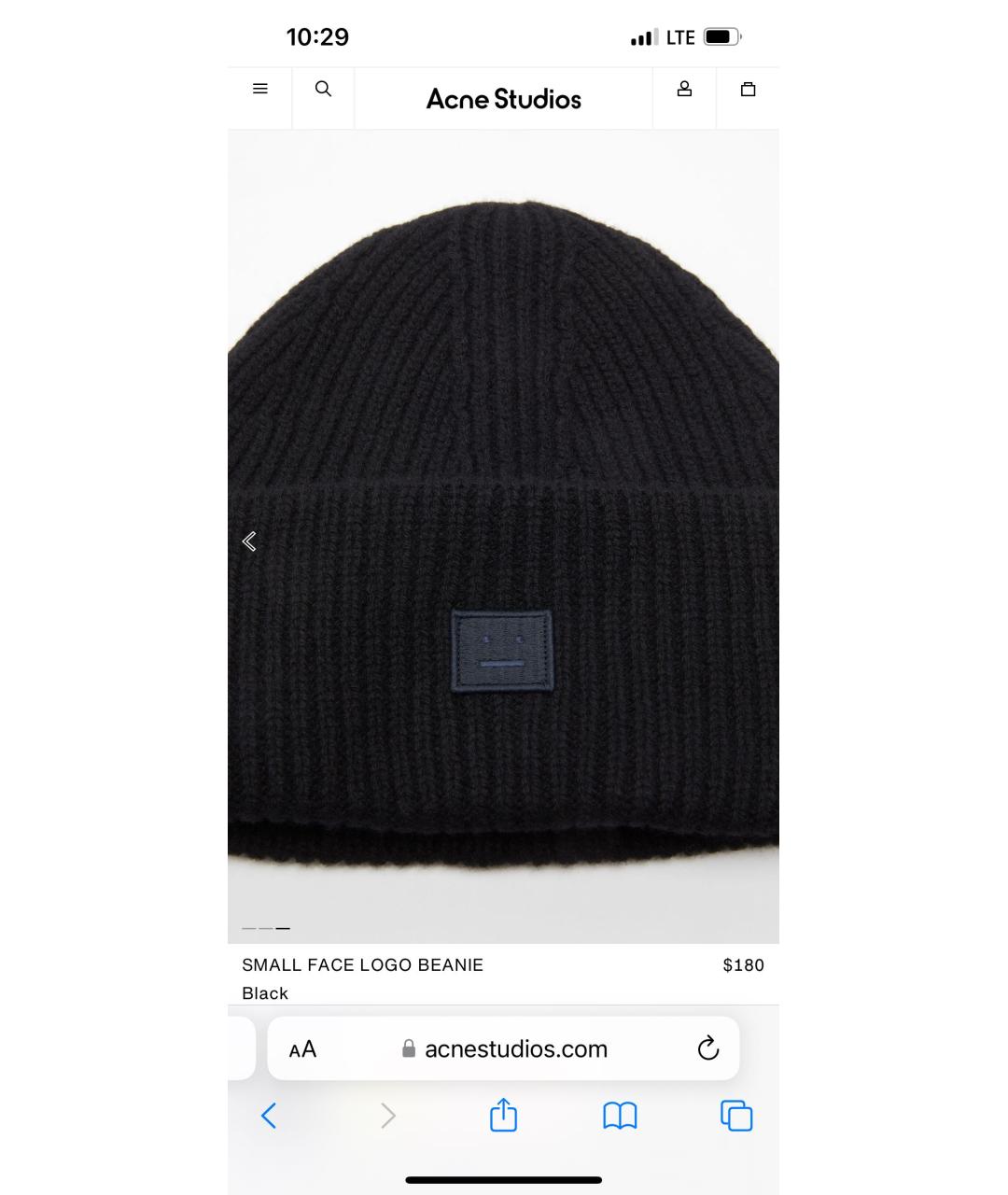Open Safari bookmarks
The width and height of the screenshot is (1008, 1195).
pyautogui.click(x=620, y=1116)
